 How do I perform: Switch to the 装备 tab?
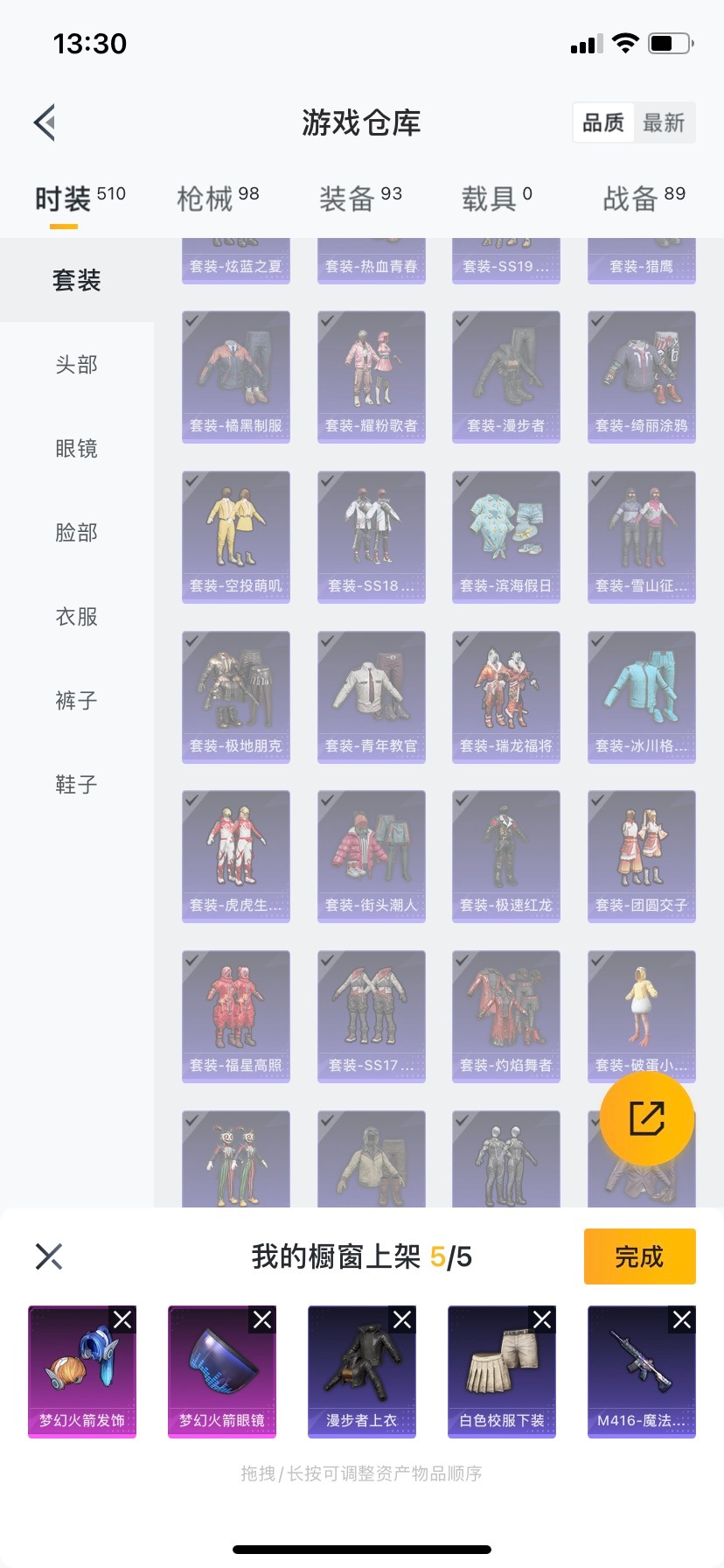(x=360, y=199)
